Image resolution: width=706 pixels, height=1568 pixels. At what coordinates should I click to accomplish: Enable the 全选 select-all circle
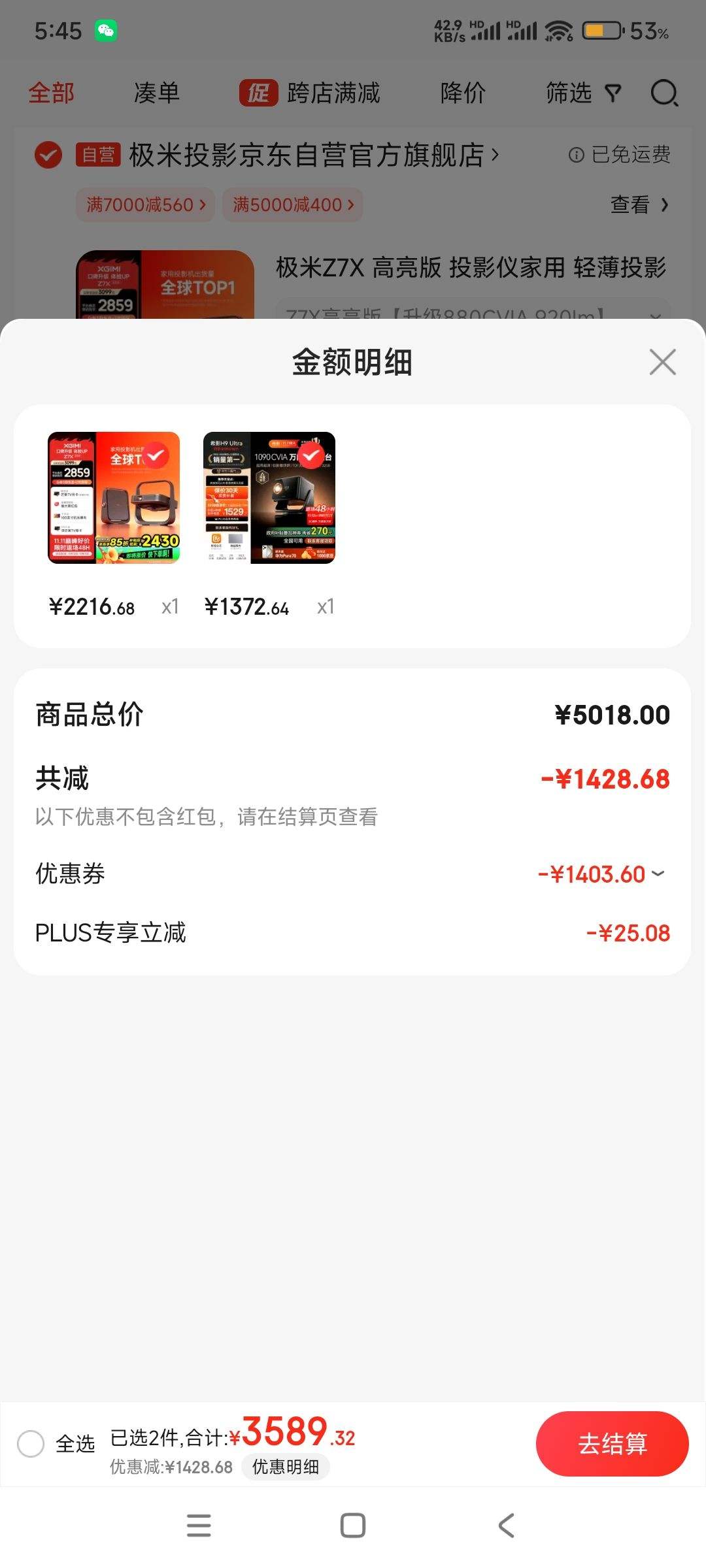point(29,1444)
